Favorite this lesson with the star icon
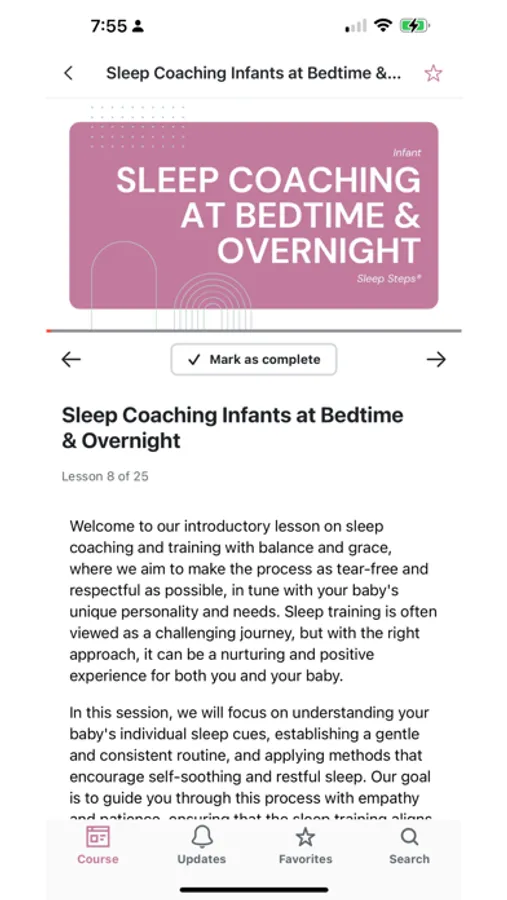This screenshot has width=507, height=900. point(433,73)
